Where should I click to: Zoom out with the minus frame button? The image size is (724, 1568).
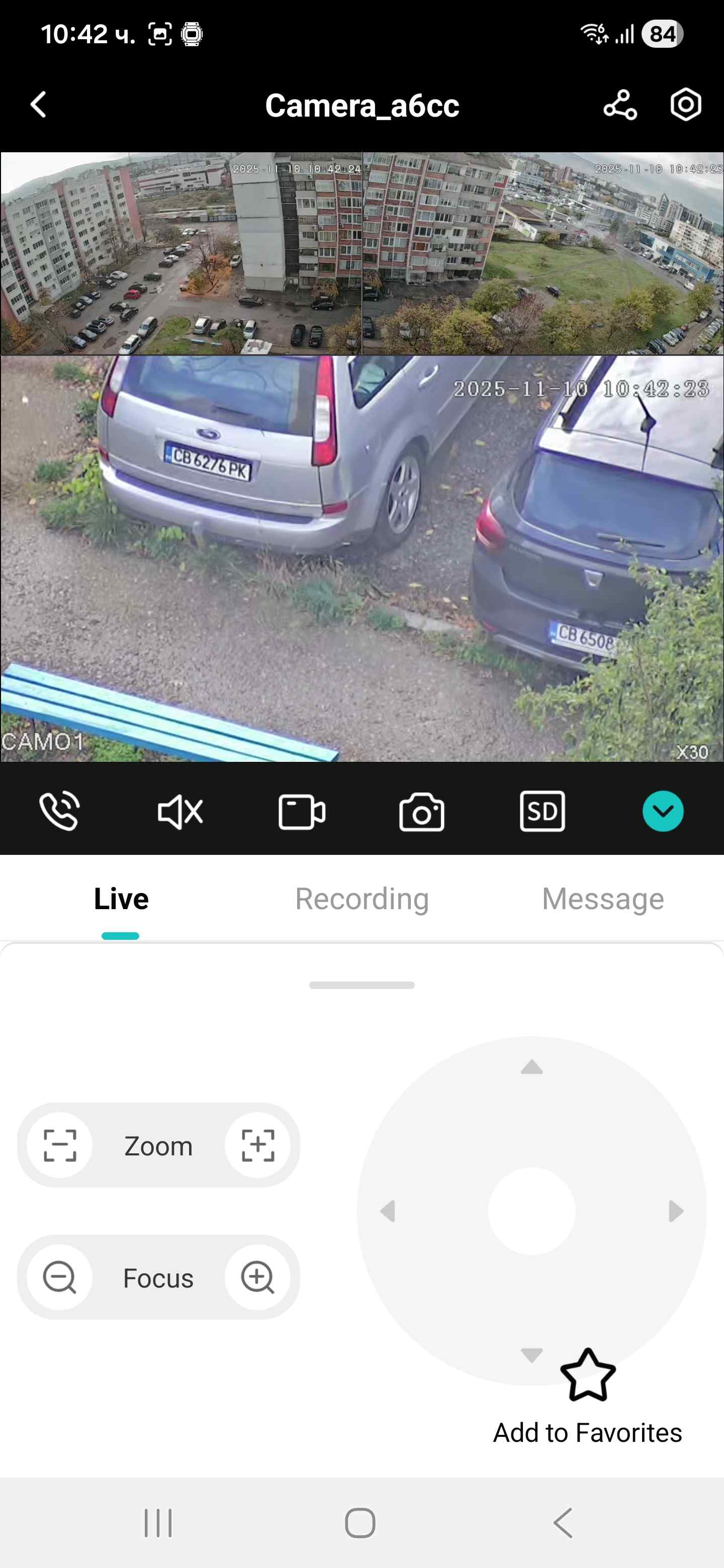pos(60,1145)
